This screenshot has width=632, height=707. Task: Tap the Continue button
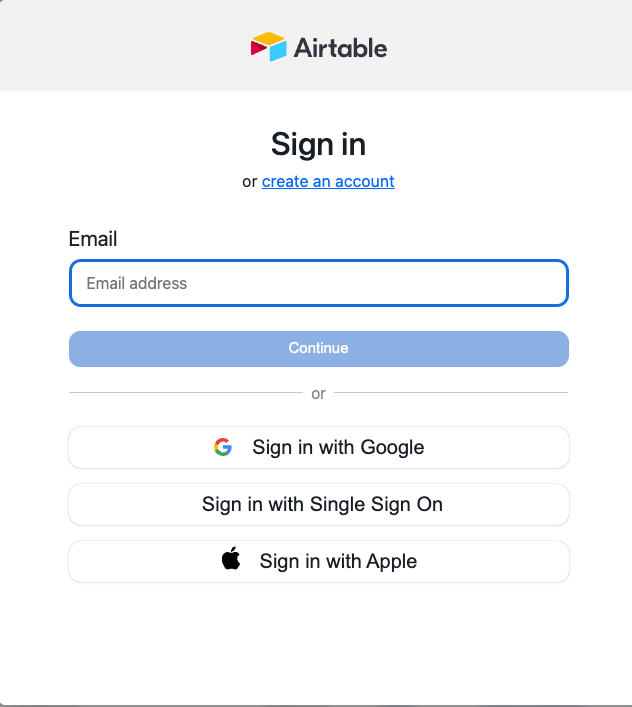click(318, 348)
